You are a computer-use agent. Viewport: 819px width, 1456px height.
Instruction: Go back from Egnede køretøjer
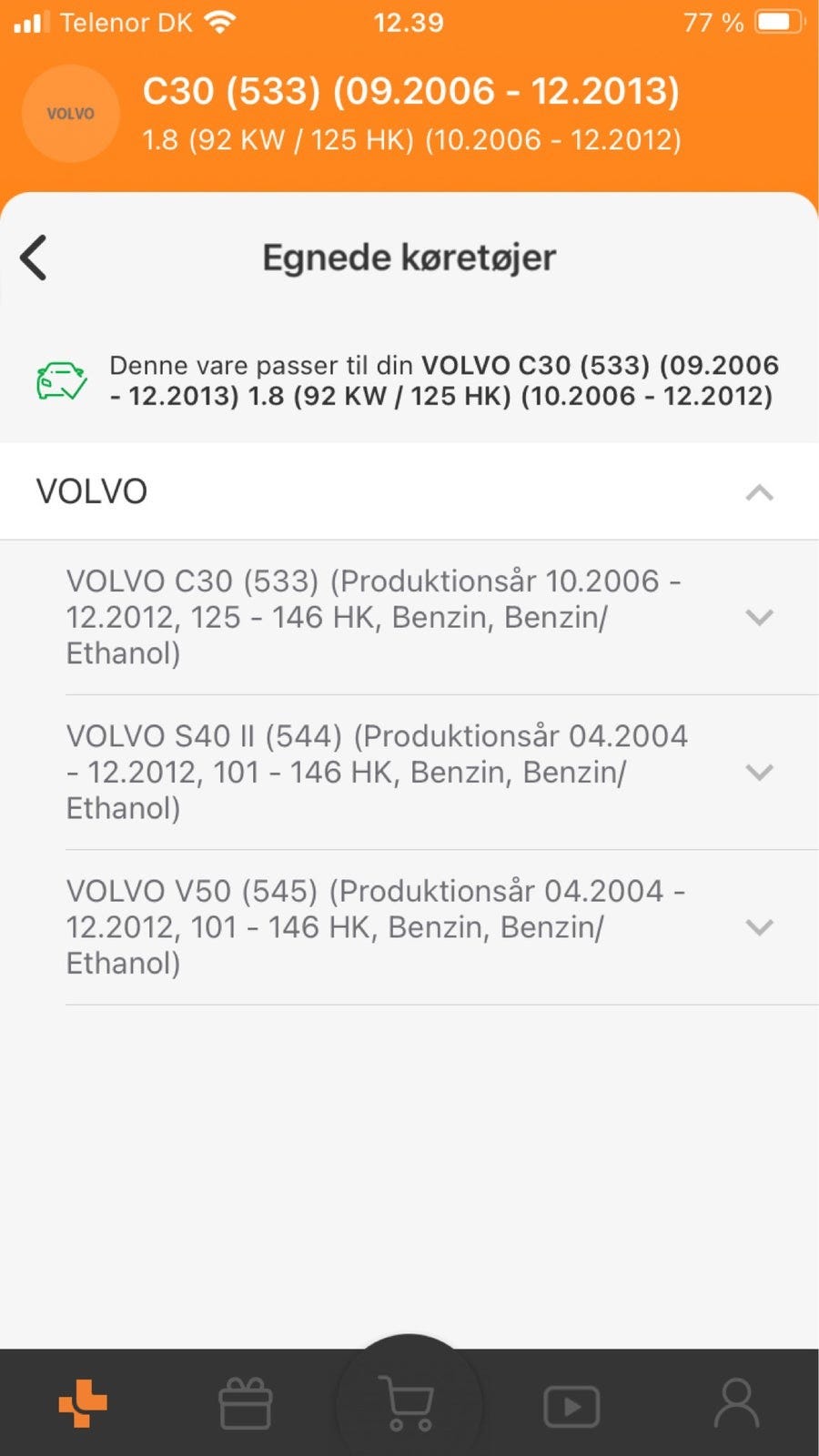coord(35,258)
